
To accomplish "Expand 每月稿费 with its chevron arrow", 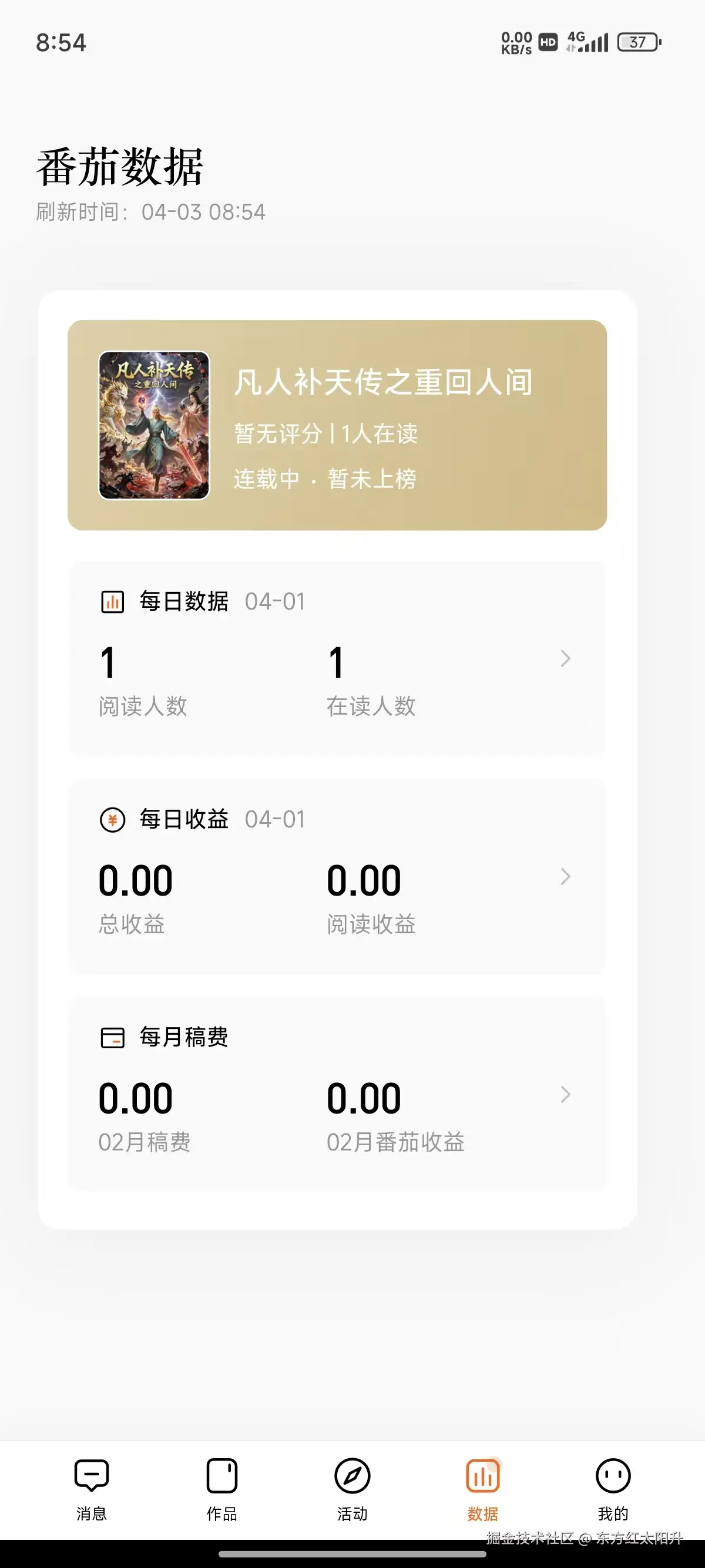I will point(565,1096).
